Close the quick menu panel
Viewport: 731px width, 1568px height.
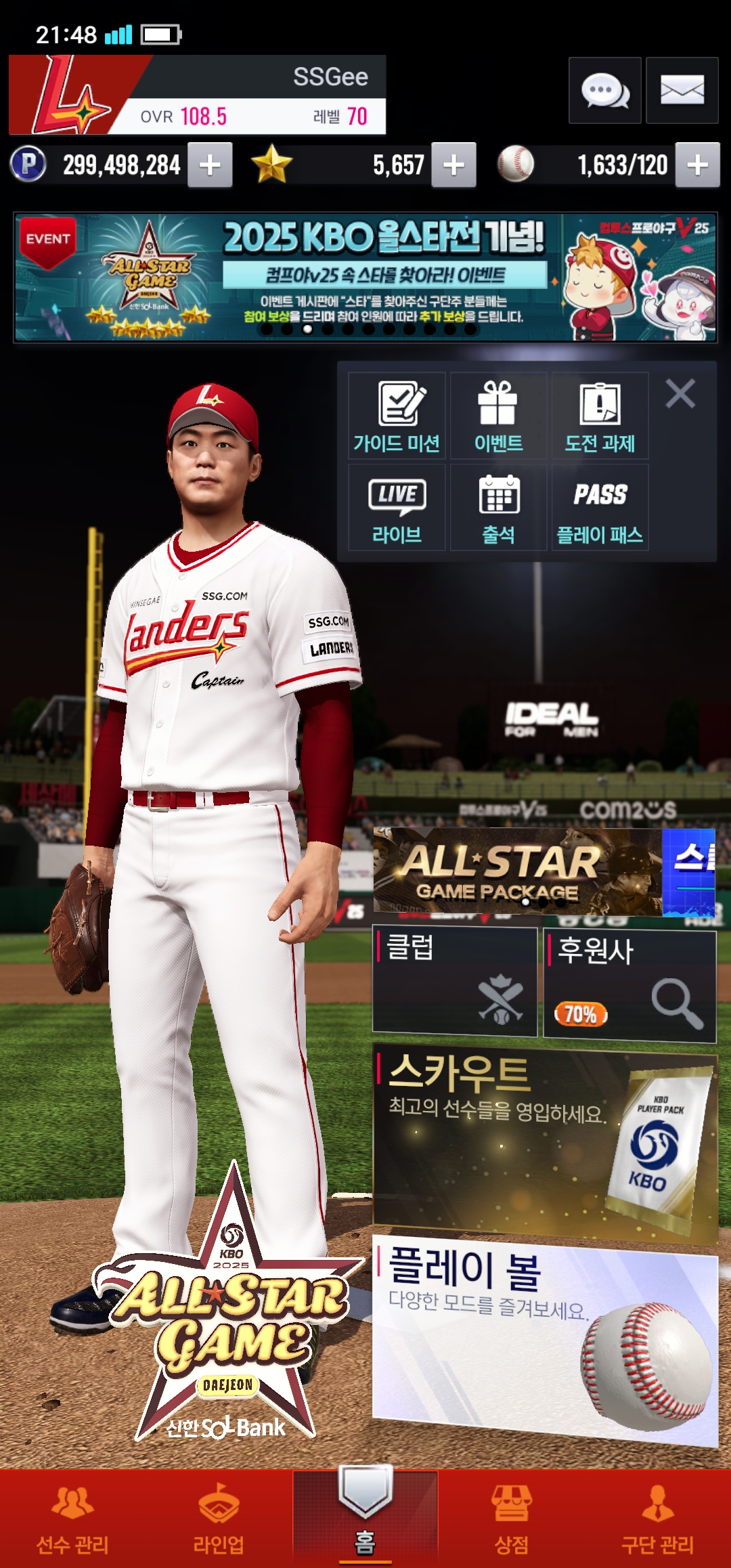click(680, 393)
